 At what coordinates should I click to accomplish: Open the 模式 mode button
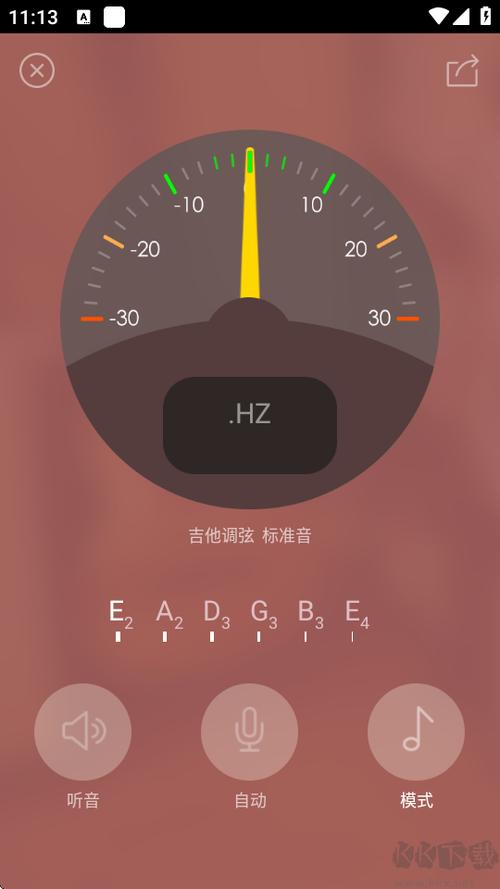pyautogui.click(x=416, y=731)
